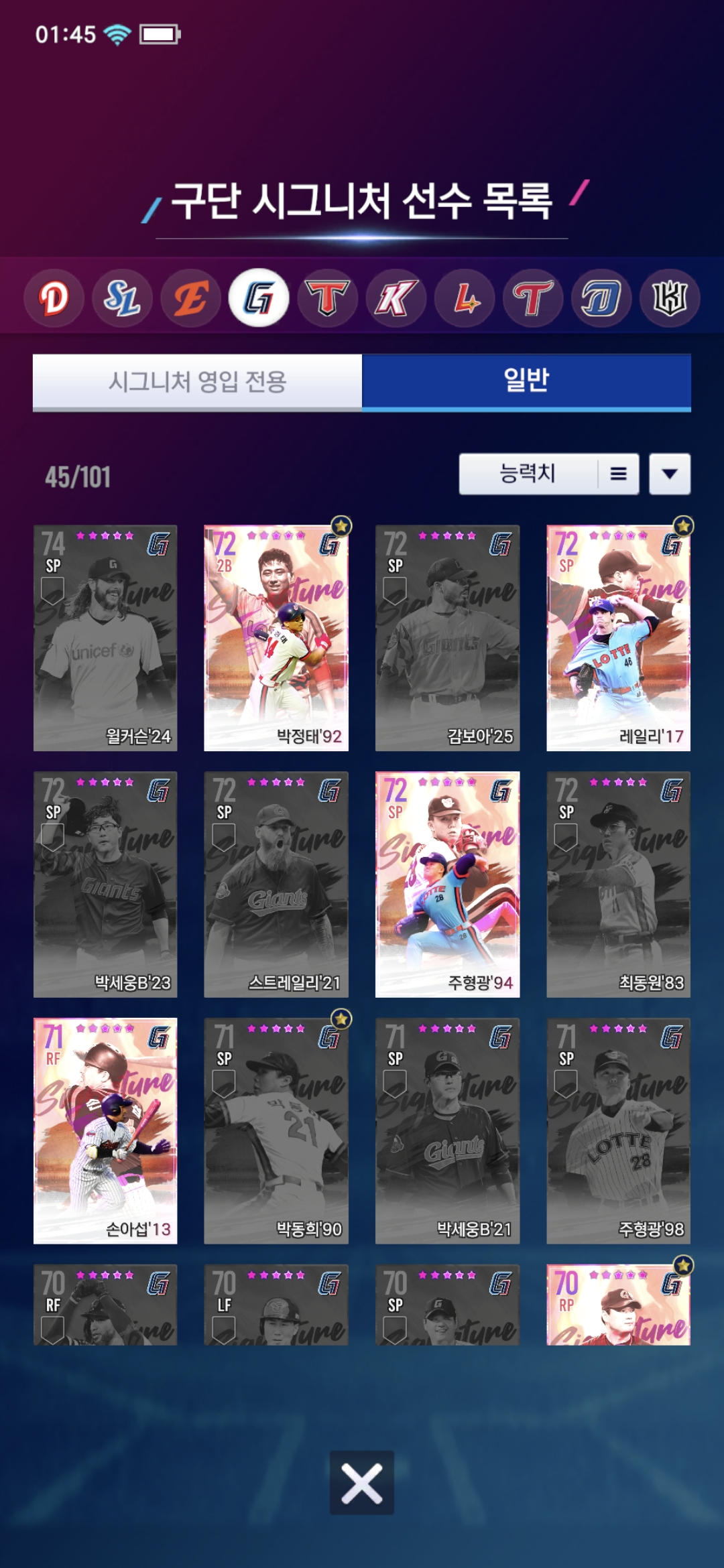Select the Doosan D team logo
This screenshot has height=1568, width=724.
pyautogui.click(x=54, y=298)
